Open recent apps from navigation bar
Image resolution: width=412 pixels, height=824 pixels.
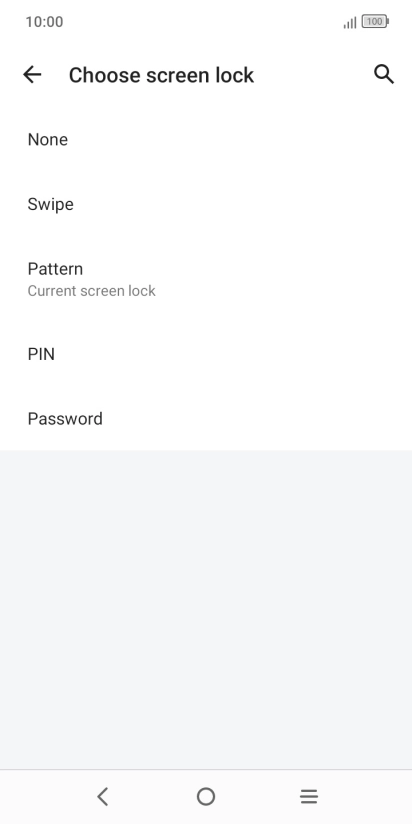point(309,797)
